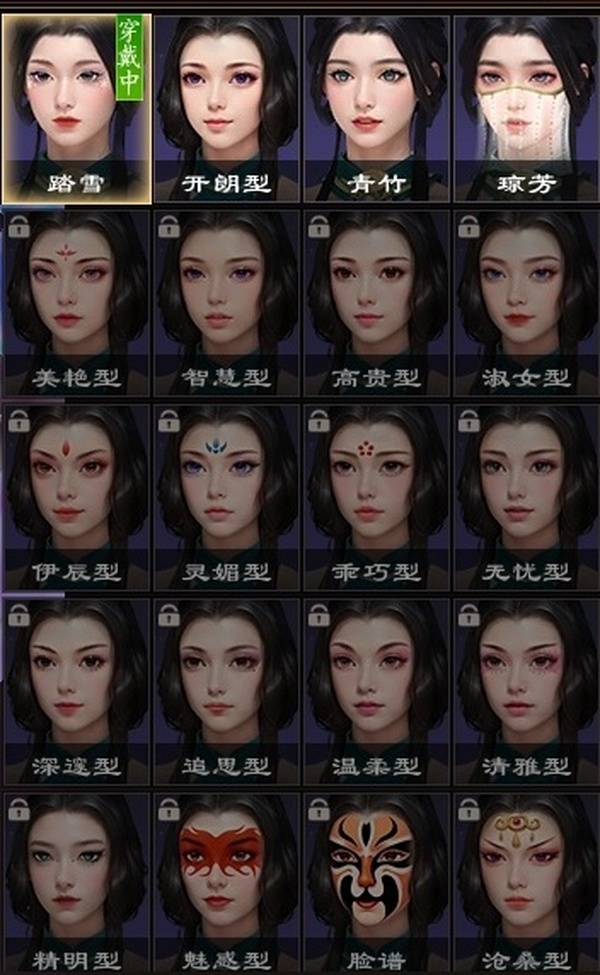This screenshot has height=975, width=600.
Task: Tap the 脸谱 opera mask face
Action: (x=377, y=884)
